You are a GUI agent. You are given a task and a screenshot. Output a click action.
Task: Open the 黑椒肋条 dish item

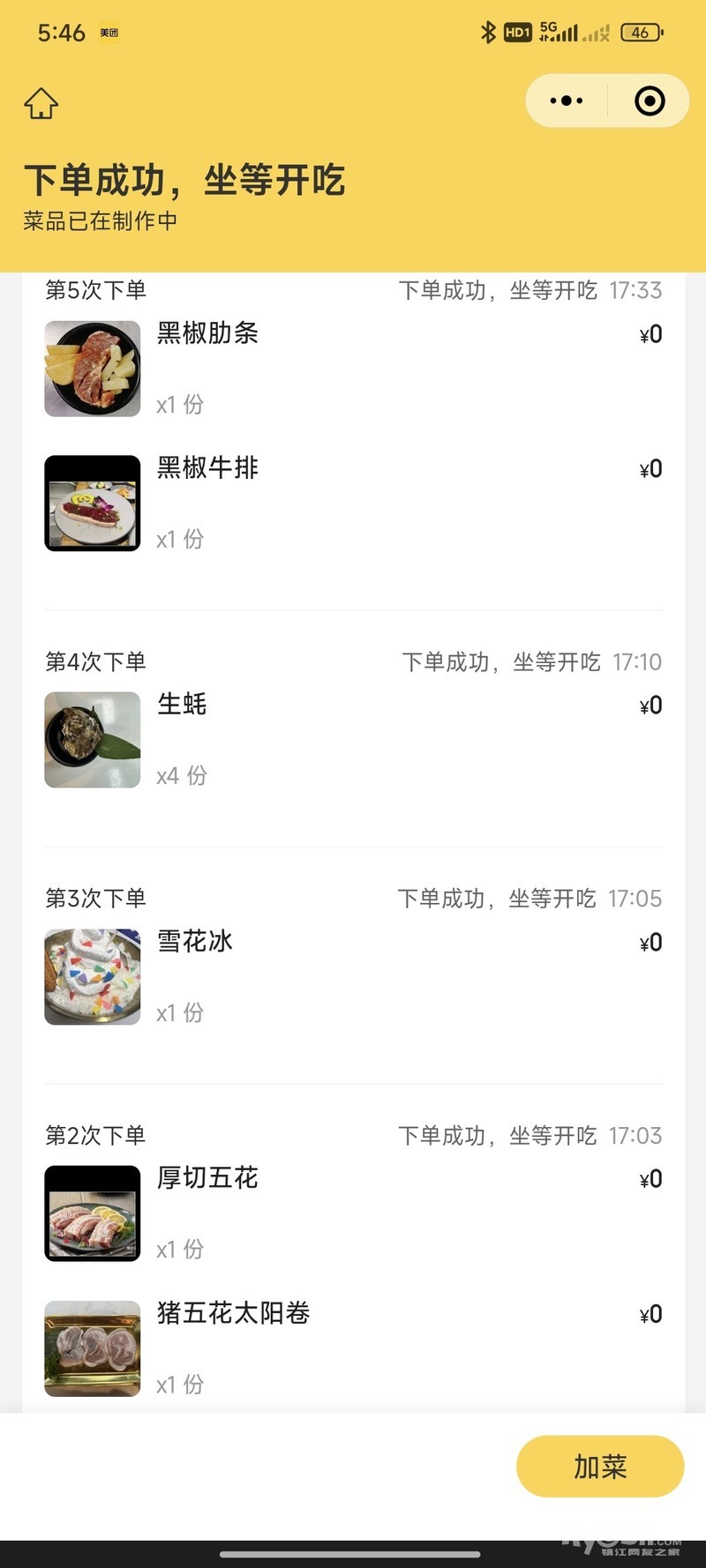[x=207, y=334]
